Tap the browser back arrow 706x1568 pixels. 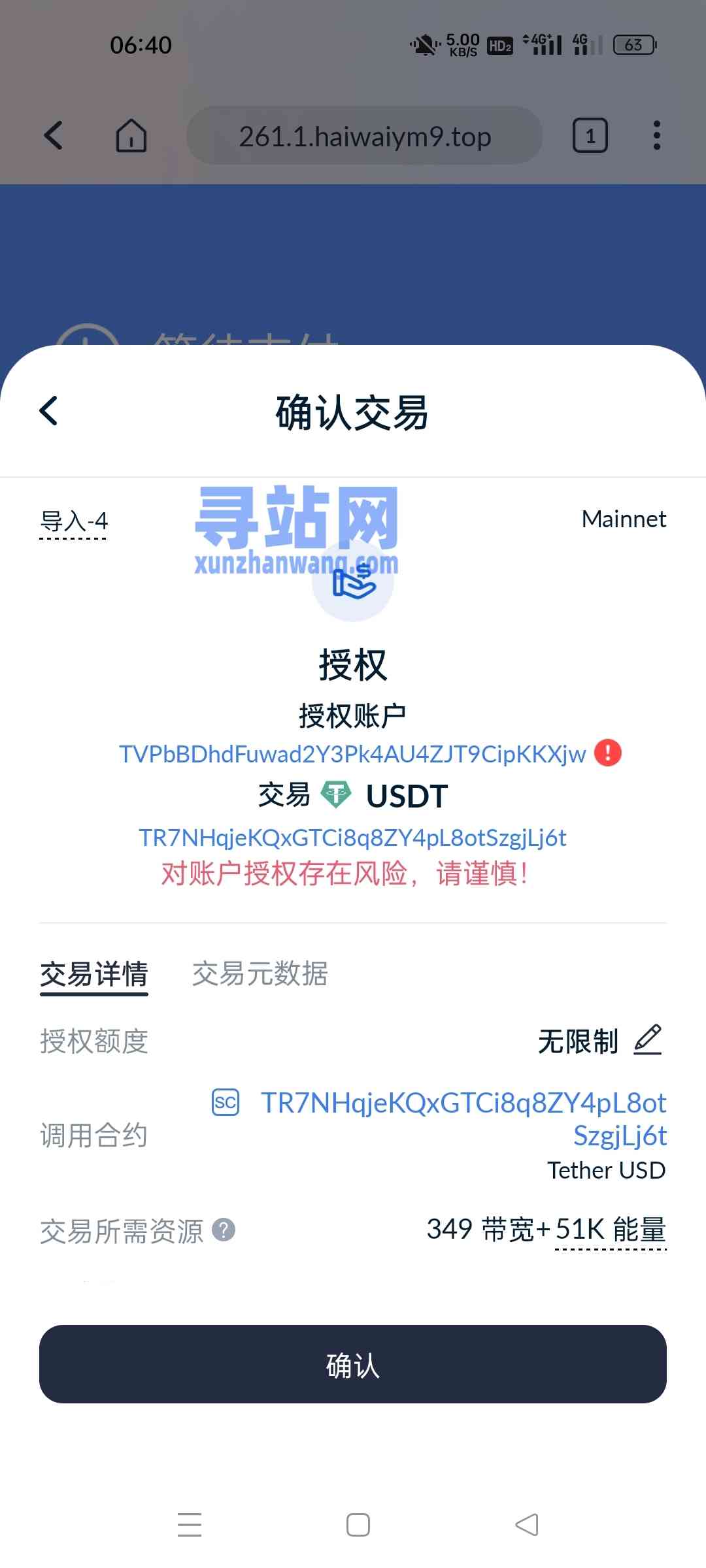click(53, 135)
